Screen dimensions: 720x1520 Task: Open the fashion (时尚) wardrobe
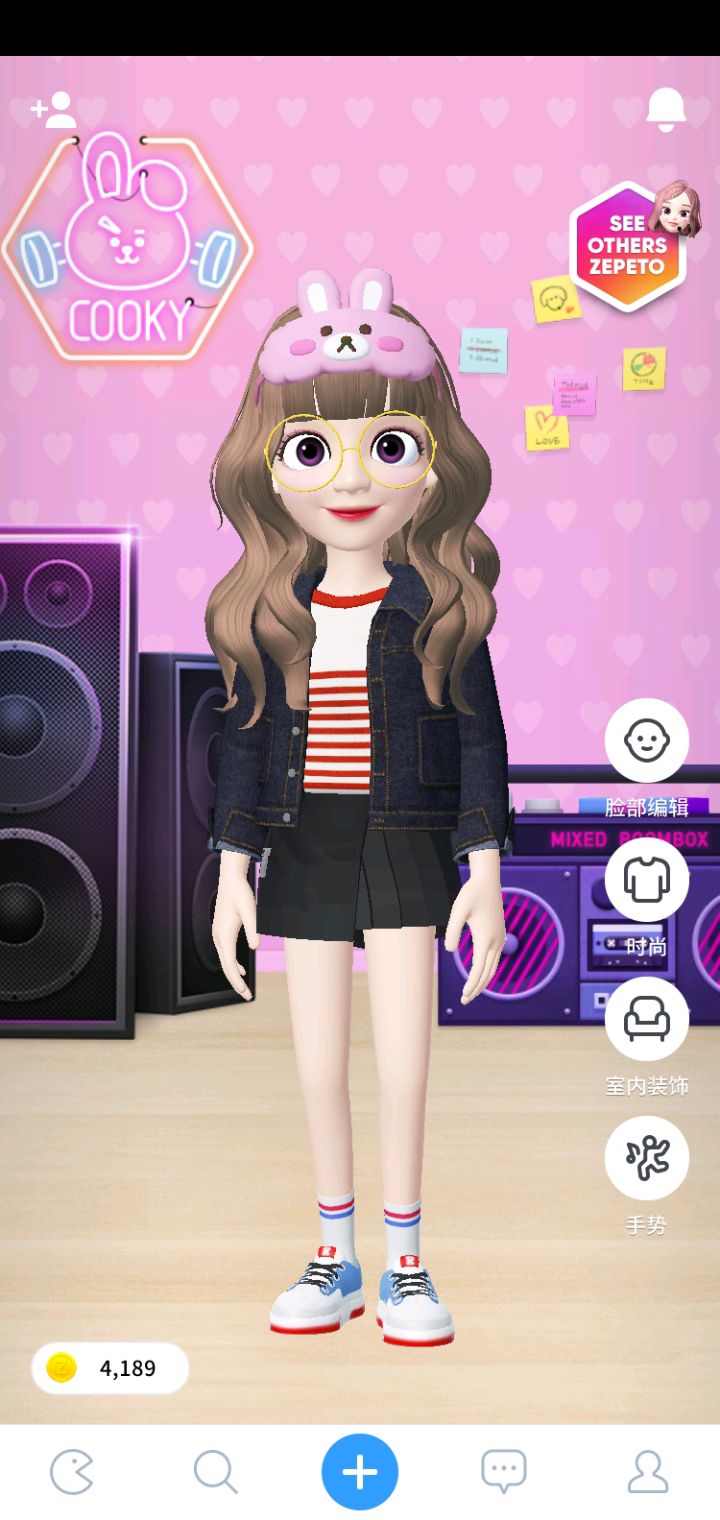tap(647, 880)
